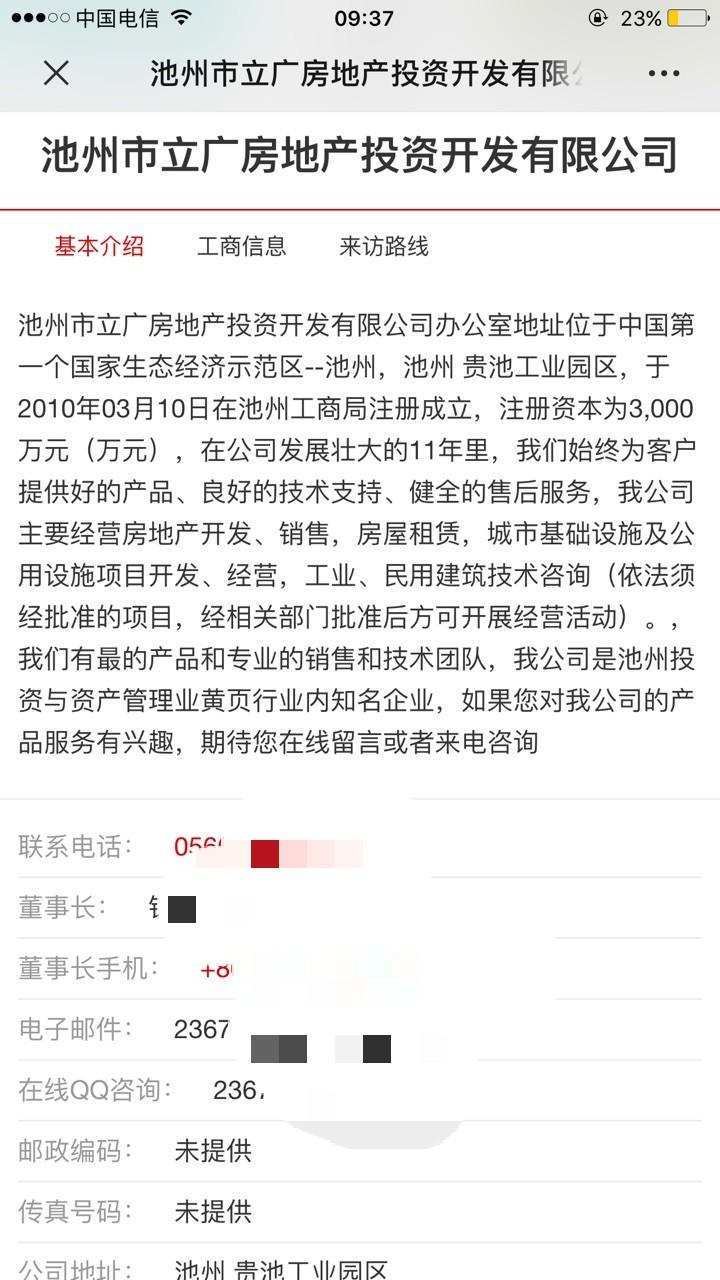Switch to the 工商信息 tab
Image resolution: width=720 pixels, height=1280 pixels.
(x=241, y=246)
